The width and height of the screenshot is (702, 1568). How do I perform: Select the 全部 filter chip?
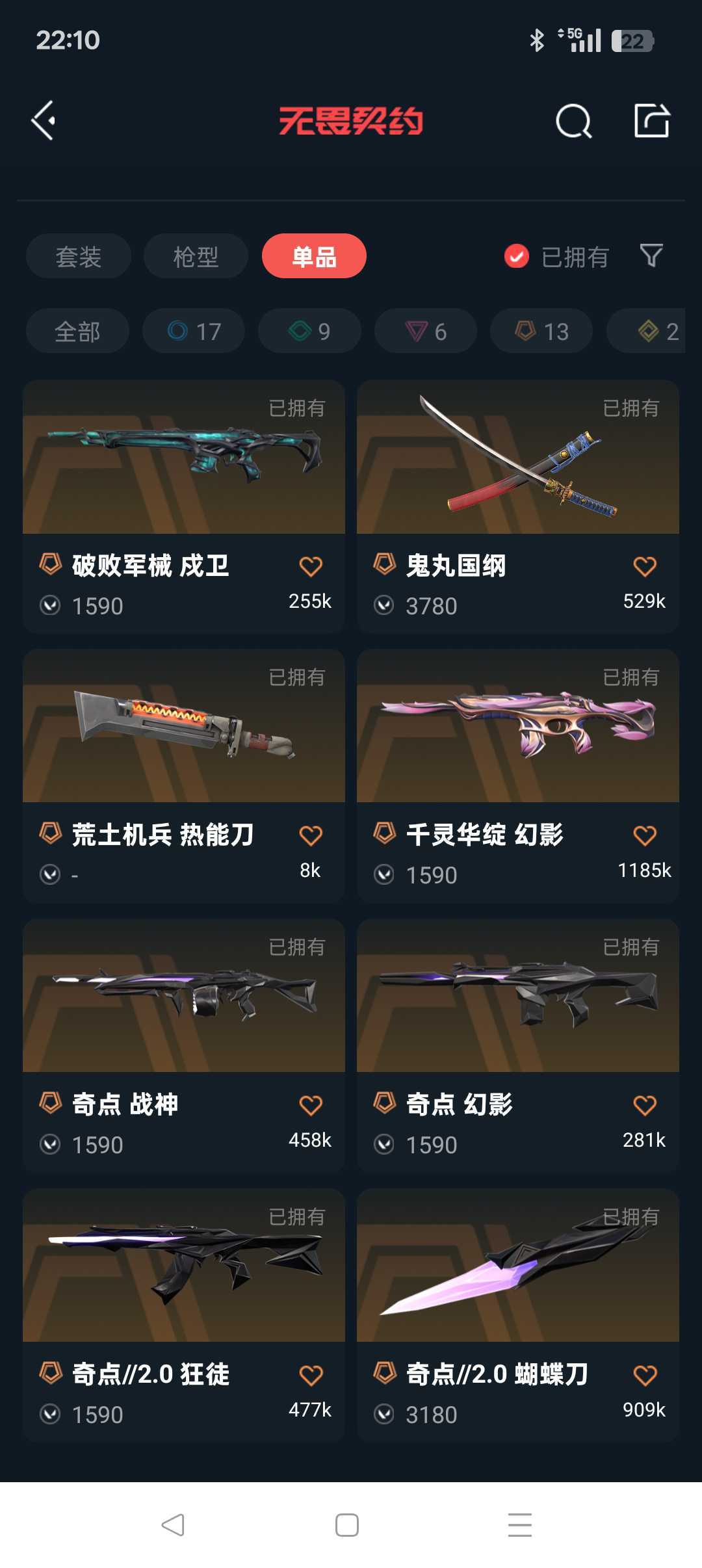[77, 331]
